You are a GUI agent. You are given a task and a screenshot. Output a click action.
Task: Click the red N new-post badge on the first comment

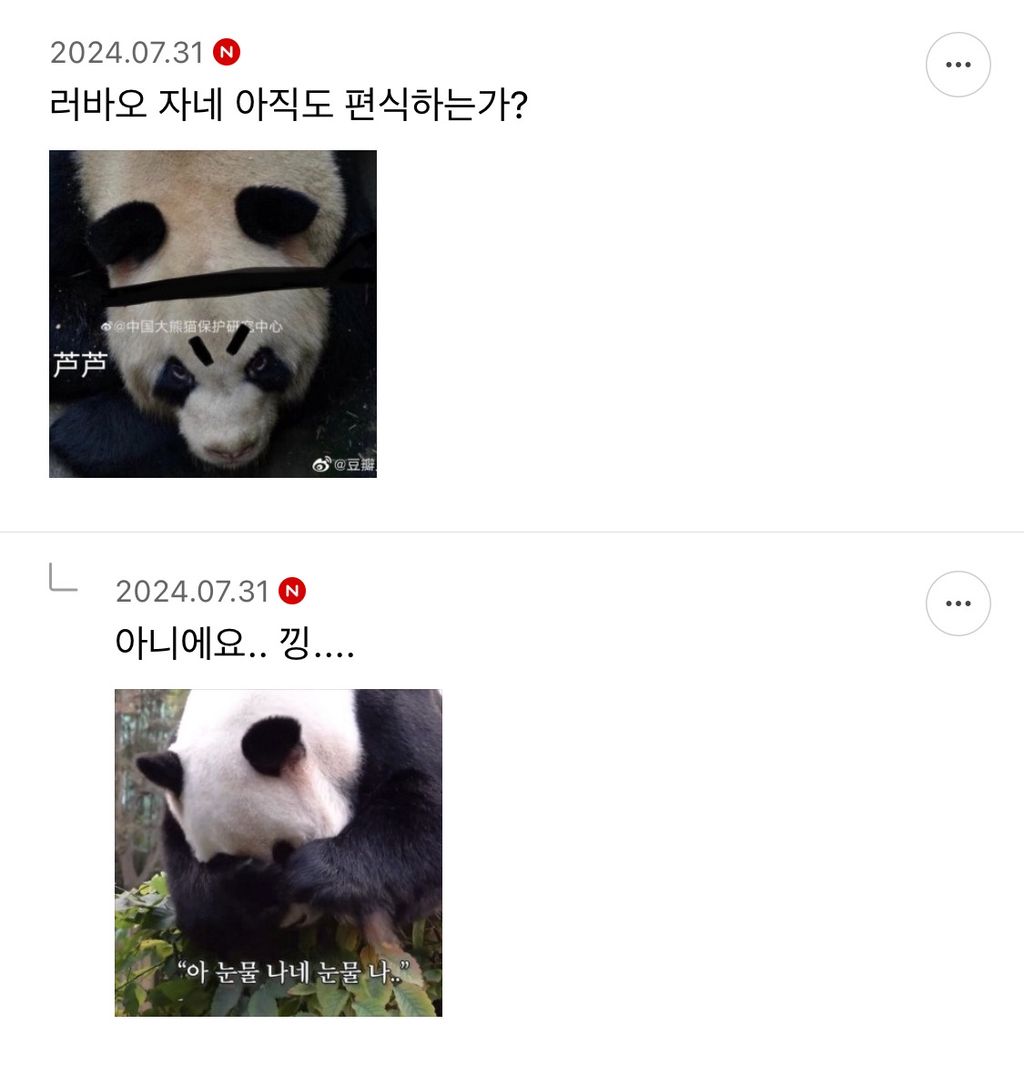coord(227,51)
